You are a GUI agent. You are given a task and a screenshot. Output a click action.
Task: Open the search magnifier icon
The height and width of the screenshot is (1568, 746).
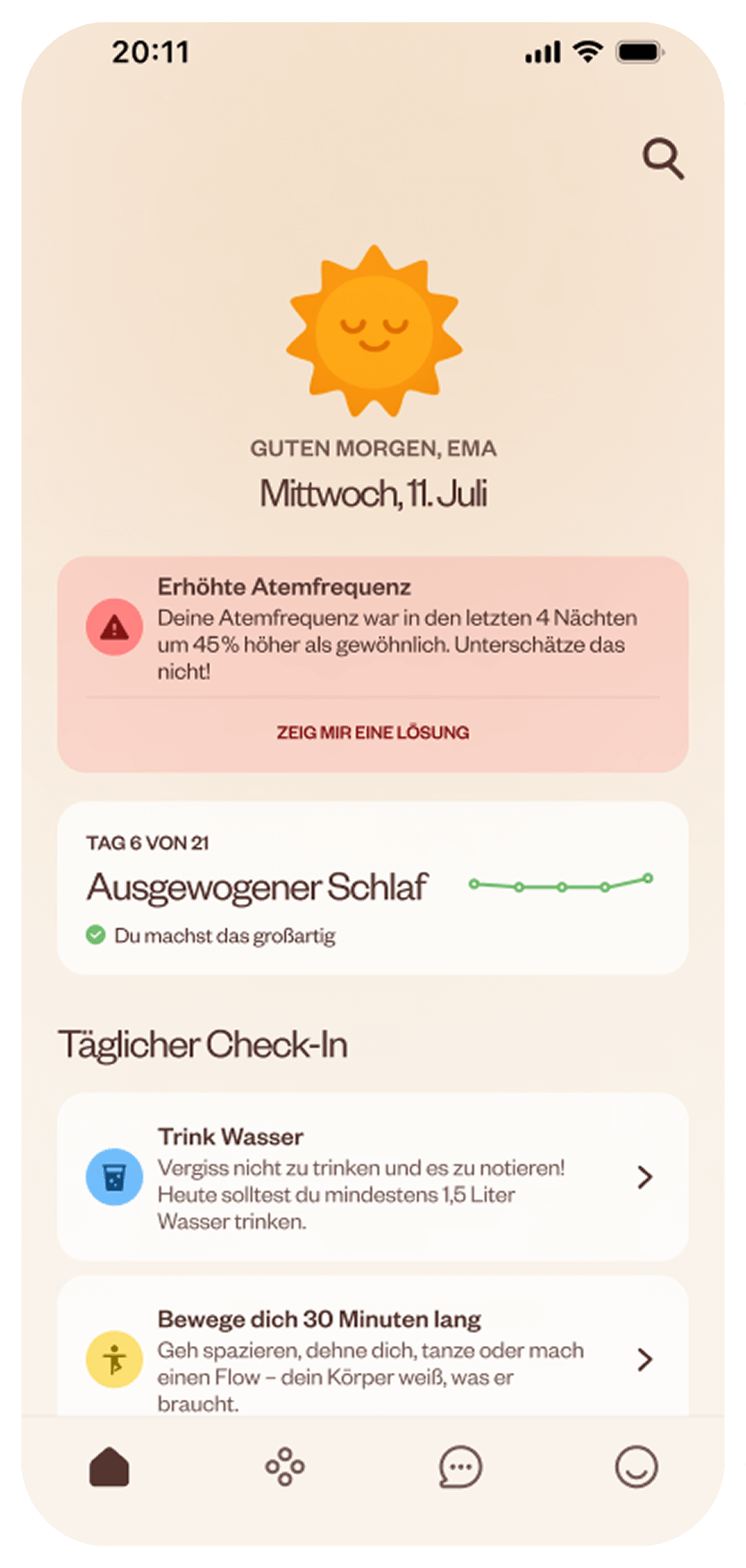pyautogui.click(x=663, y=160)
